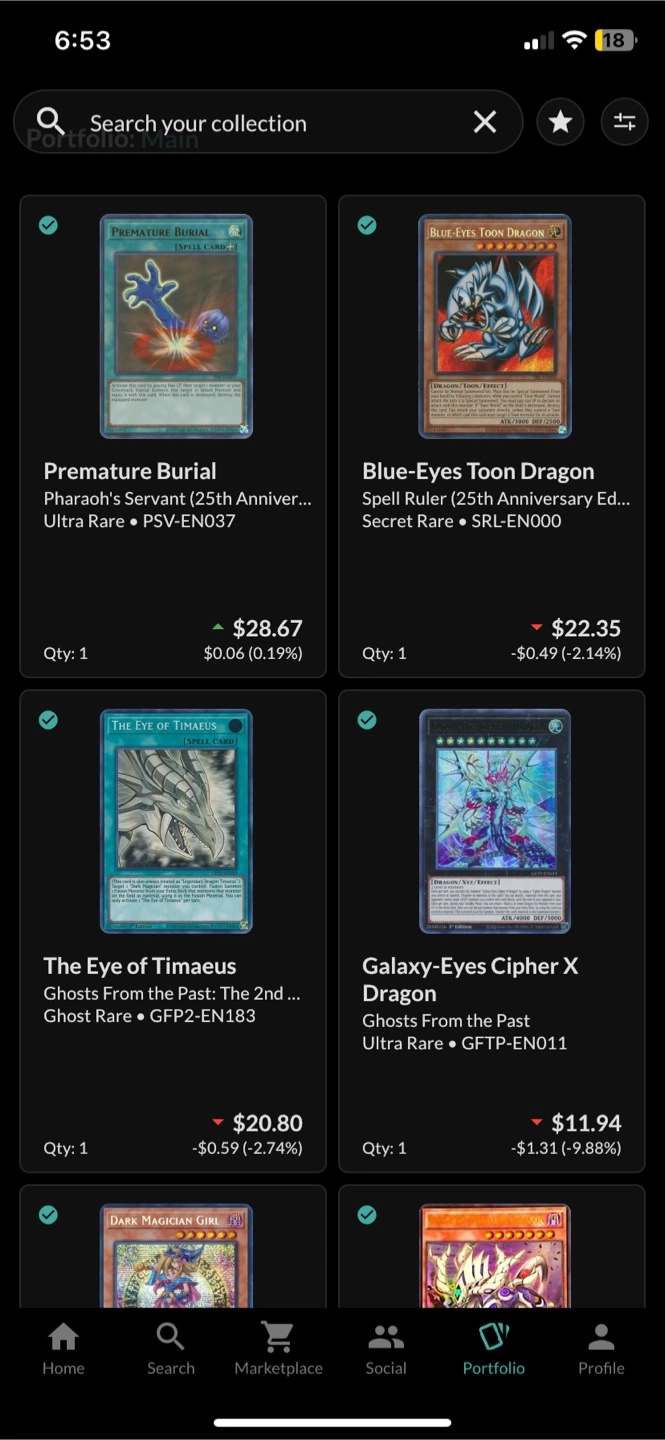View Galaxy-Eyes Cipher X Dragon card
Screen dimensions: 665x1440
pos(492,930)
